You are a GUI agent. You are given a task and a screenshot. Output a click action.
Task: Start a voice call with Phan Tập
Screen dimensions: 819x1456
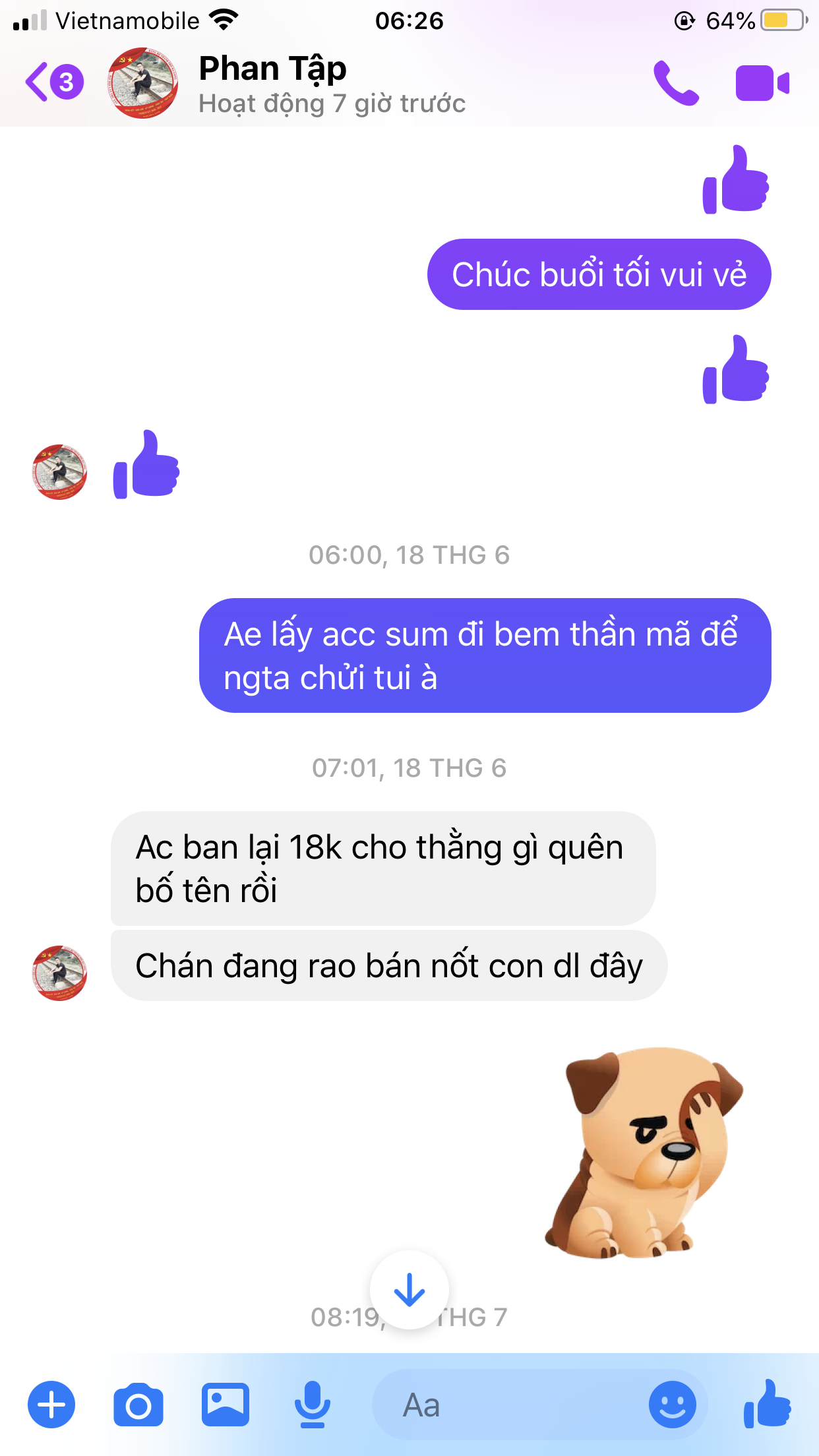click(x=675, y=83)
